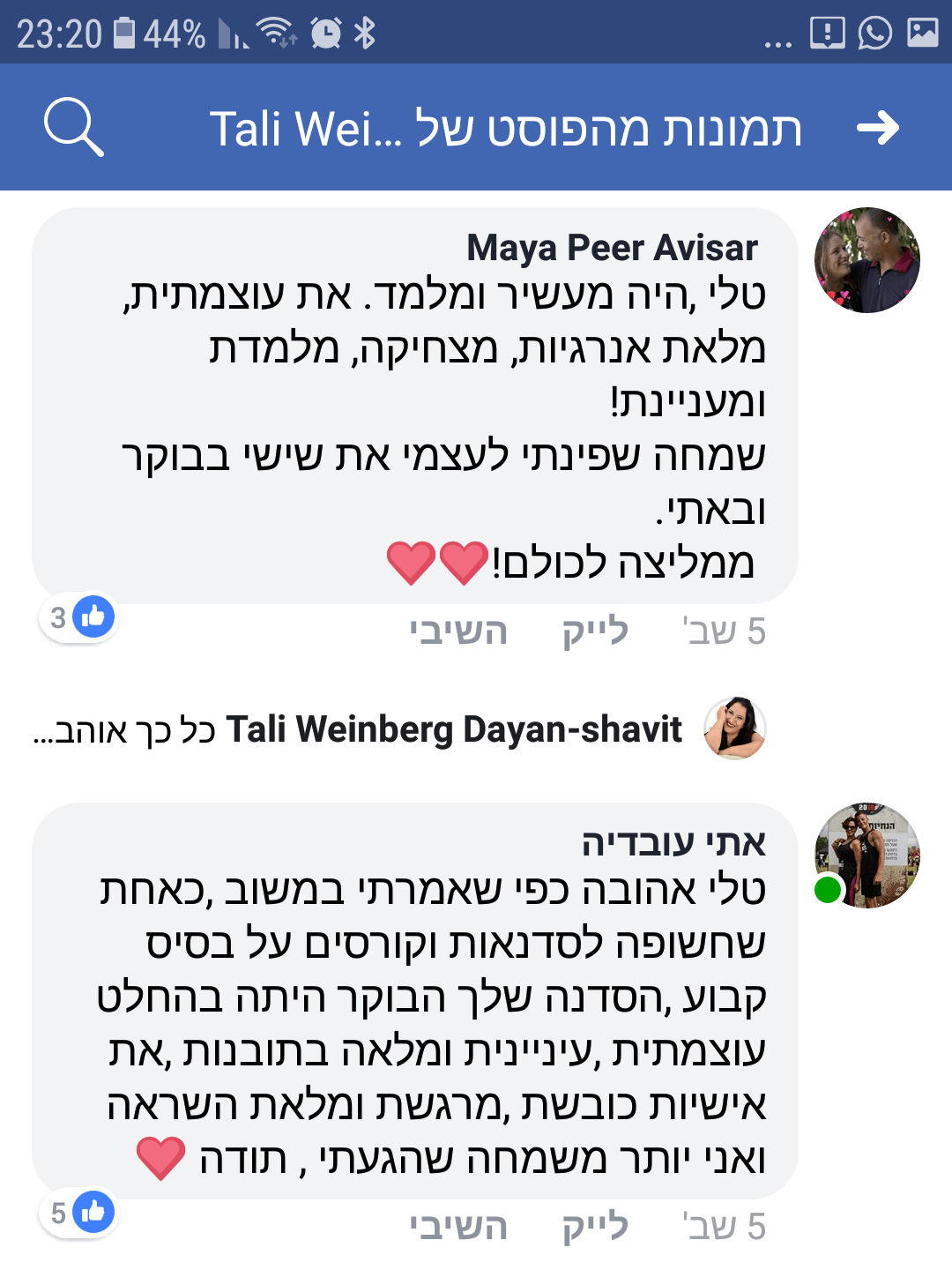This screenshot has height=1270, width=952.
Task: Reply to Maya Peer Avisar's comment
Action: pyautogui.click(x=458, y=631)
